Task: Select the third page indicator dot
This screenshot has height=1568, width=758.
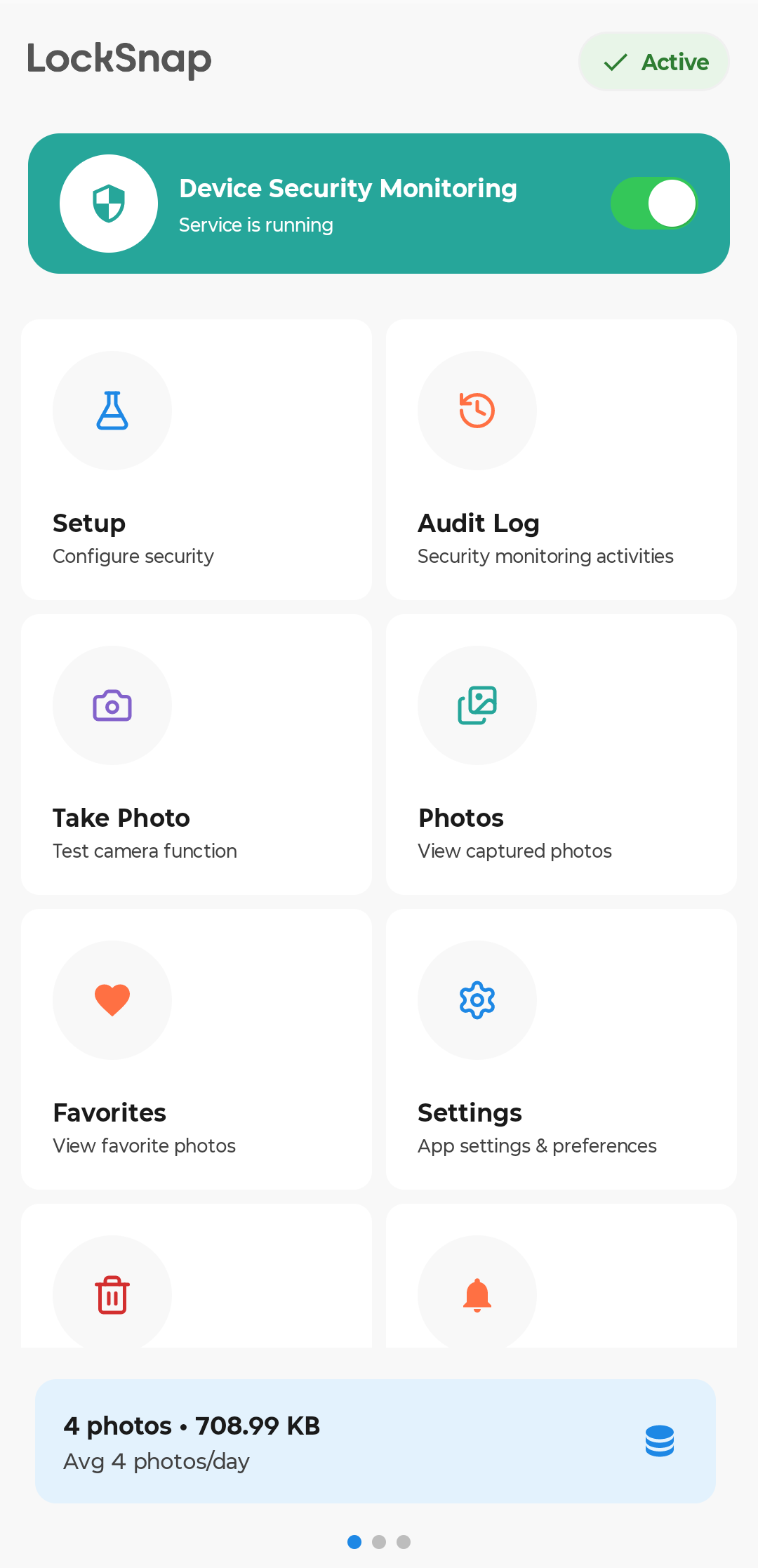Action: click(x=403, y=1542)
